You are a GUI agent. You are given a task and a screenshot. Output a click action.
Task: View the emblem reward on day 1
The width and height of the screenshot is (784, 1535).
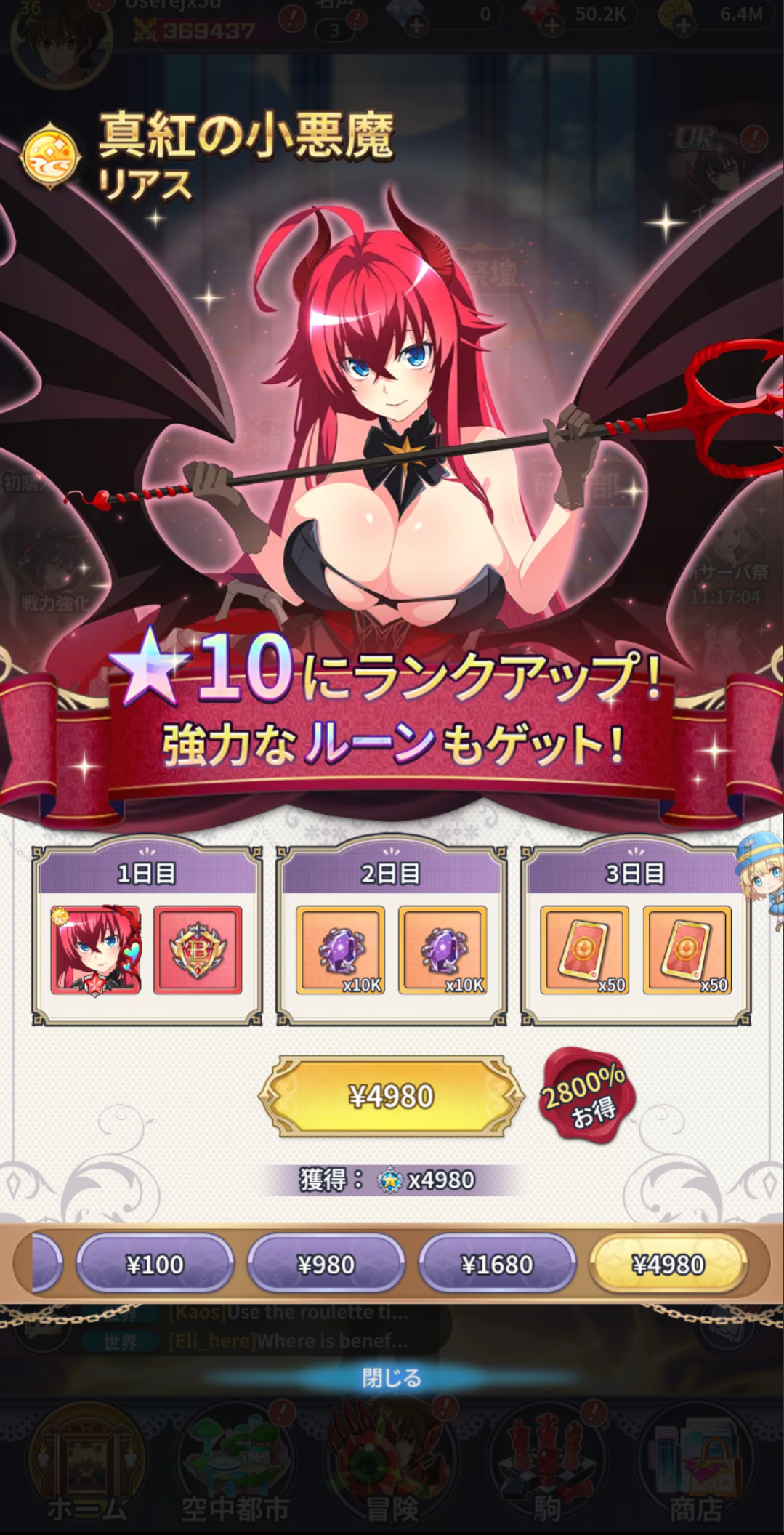(198, 949)
